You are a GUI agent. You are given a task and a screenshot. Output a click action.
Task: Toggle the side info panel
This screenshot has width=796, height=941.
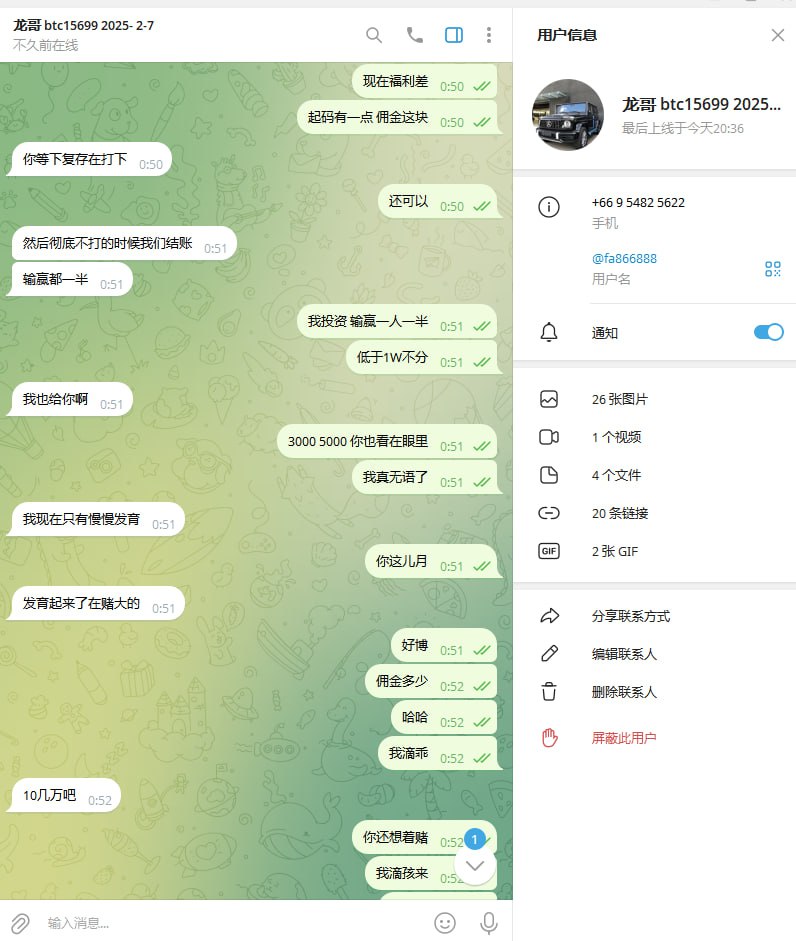pyautogui.click(x=454, y=35)
